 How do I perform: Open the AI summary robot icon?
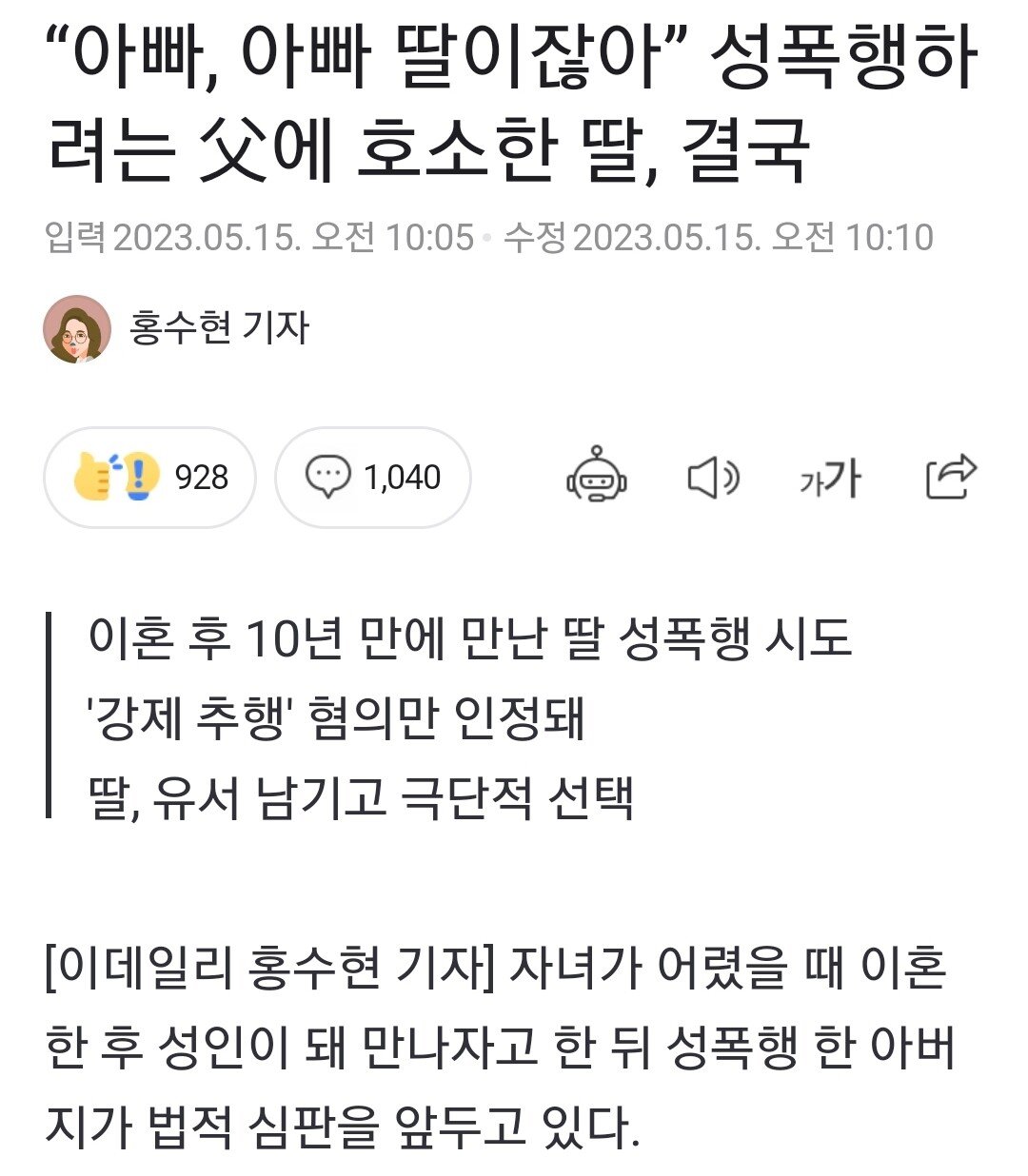point(597,475)
